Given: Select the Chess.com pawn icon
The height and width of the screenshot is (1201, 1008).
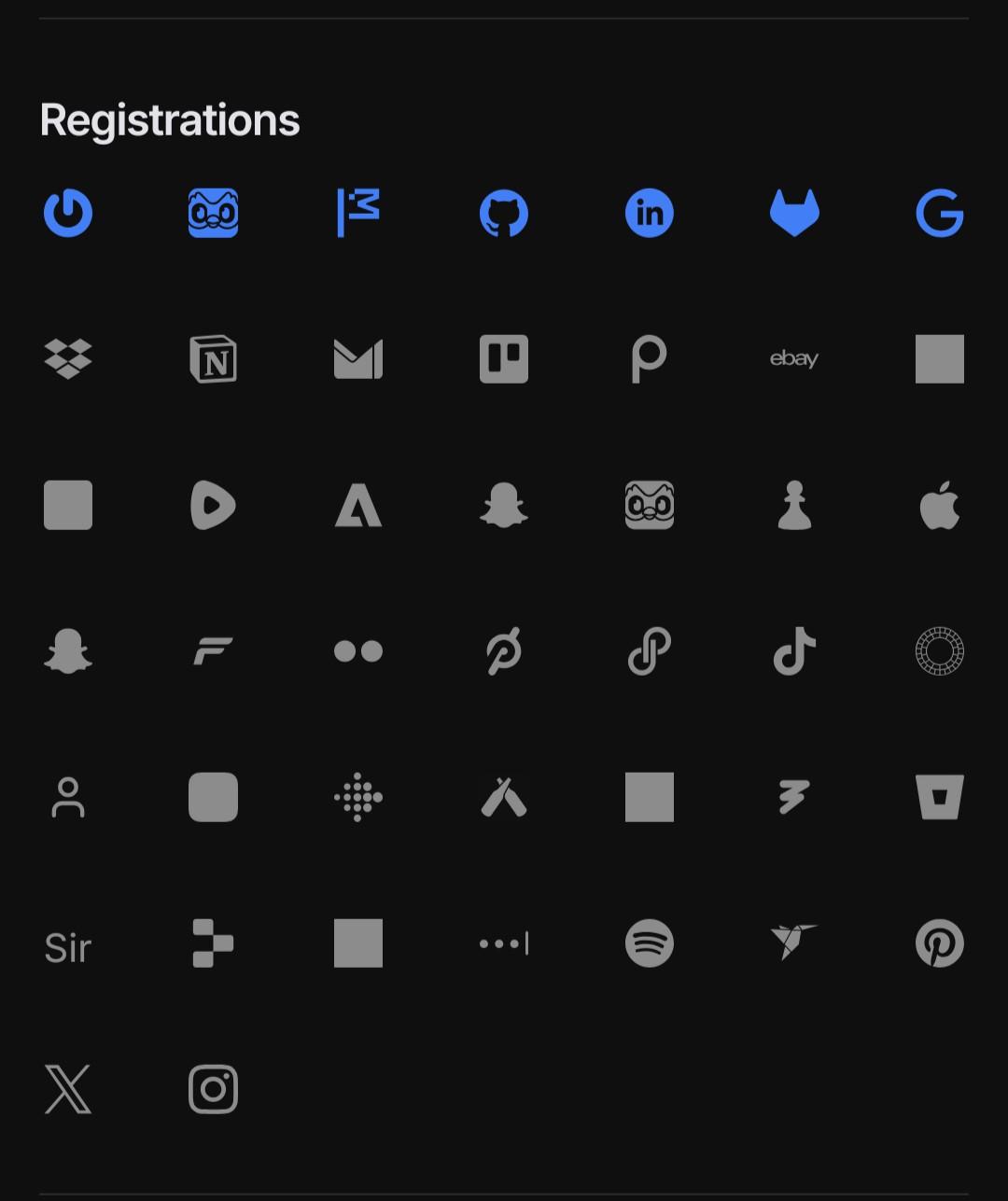Looking at the screenshot, I should click(x=794, y=506).
